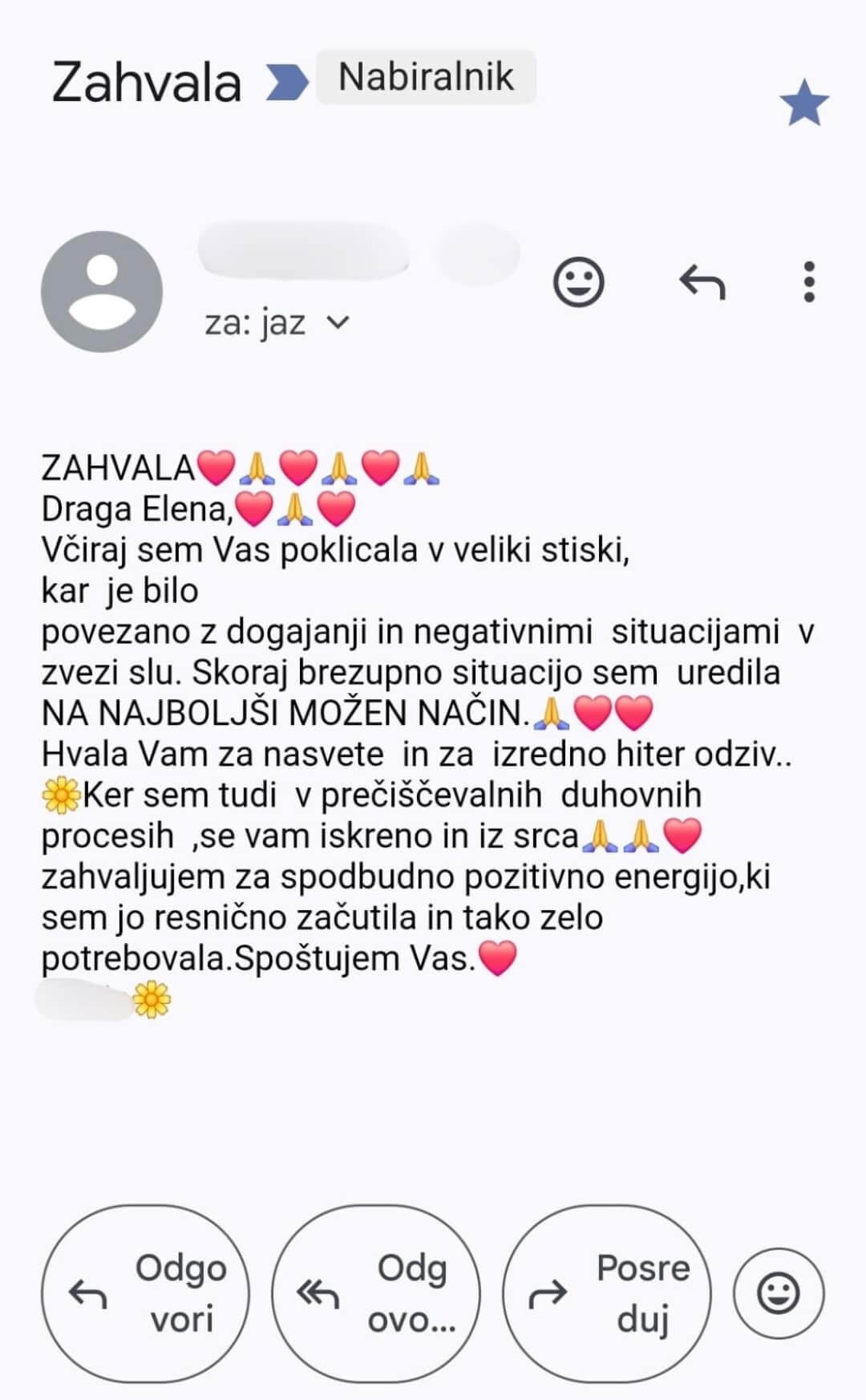Add emoji reaction next to sender name
The image size is (866, 1400).
578,281
